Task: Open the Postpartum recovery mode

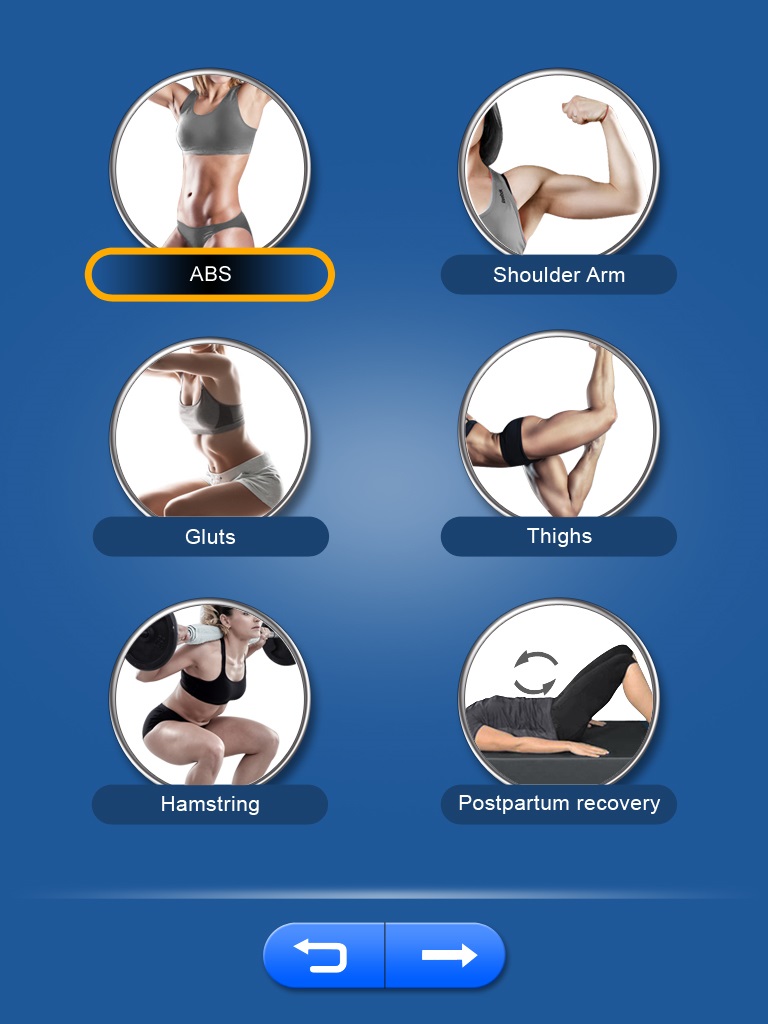Action: (558, 804)
